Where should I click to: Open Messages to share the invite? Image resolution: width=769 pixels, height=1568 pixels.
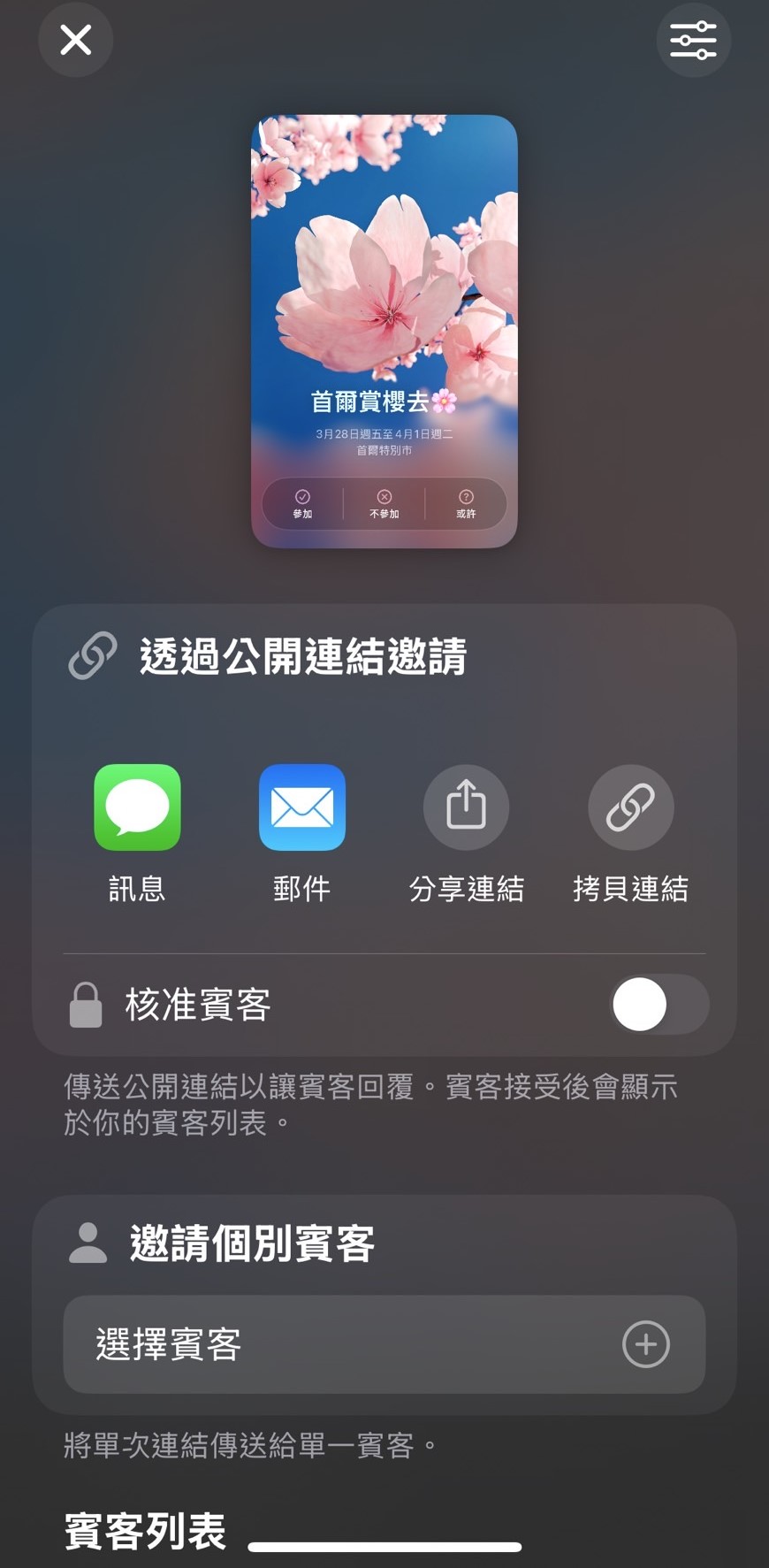(x=137, y=807)
